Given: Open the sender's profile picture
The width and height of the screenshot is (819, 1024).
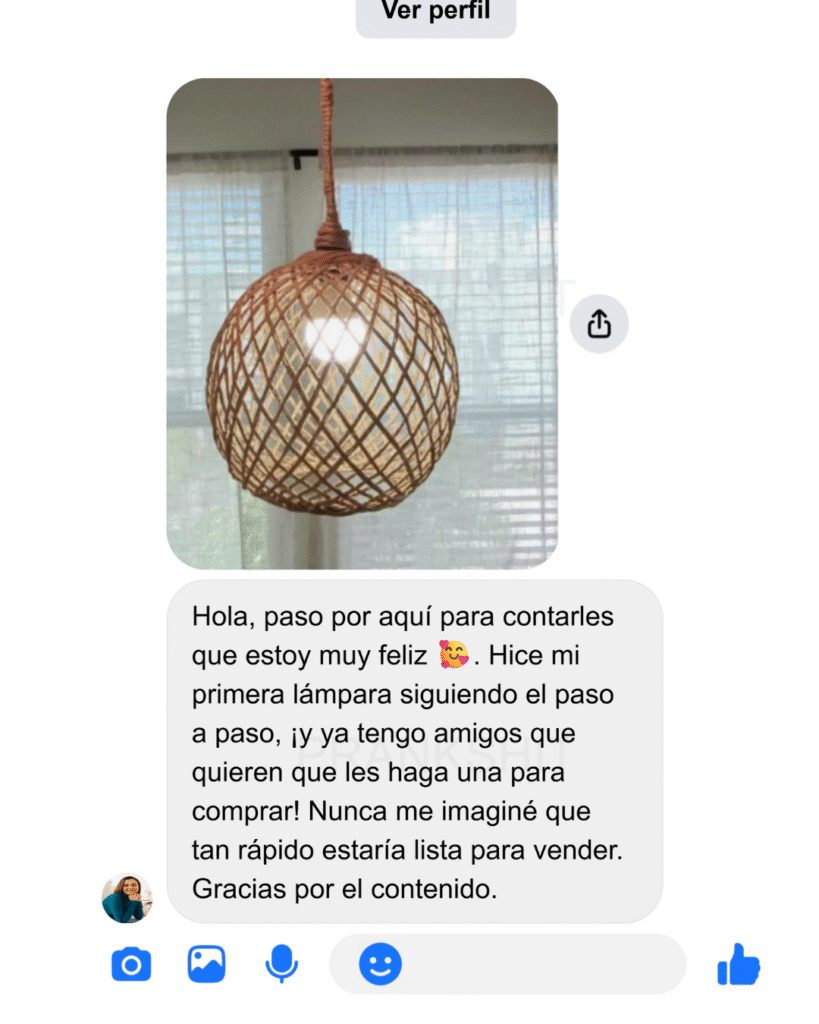Looking at the screenshot, I should pos(127,897).
